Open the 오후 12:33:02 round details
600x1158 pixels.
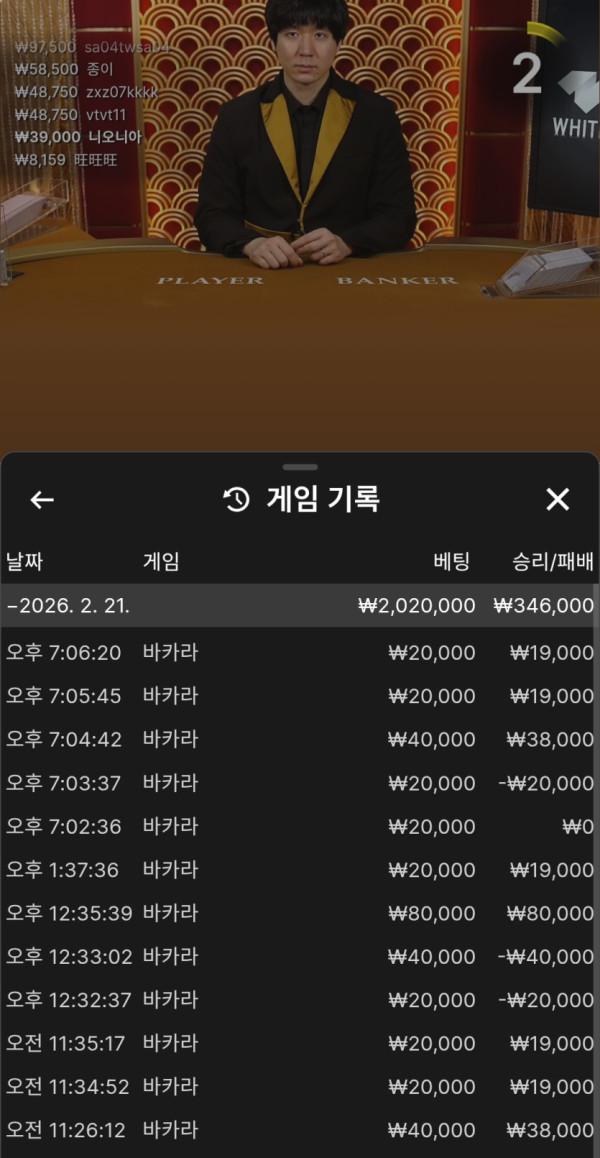tap(300, 957)
